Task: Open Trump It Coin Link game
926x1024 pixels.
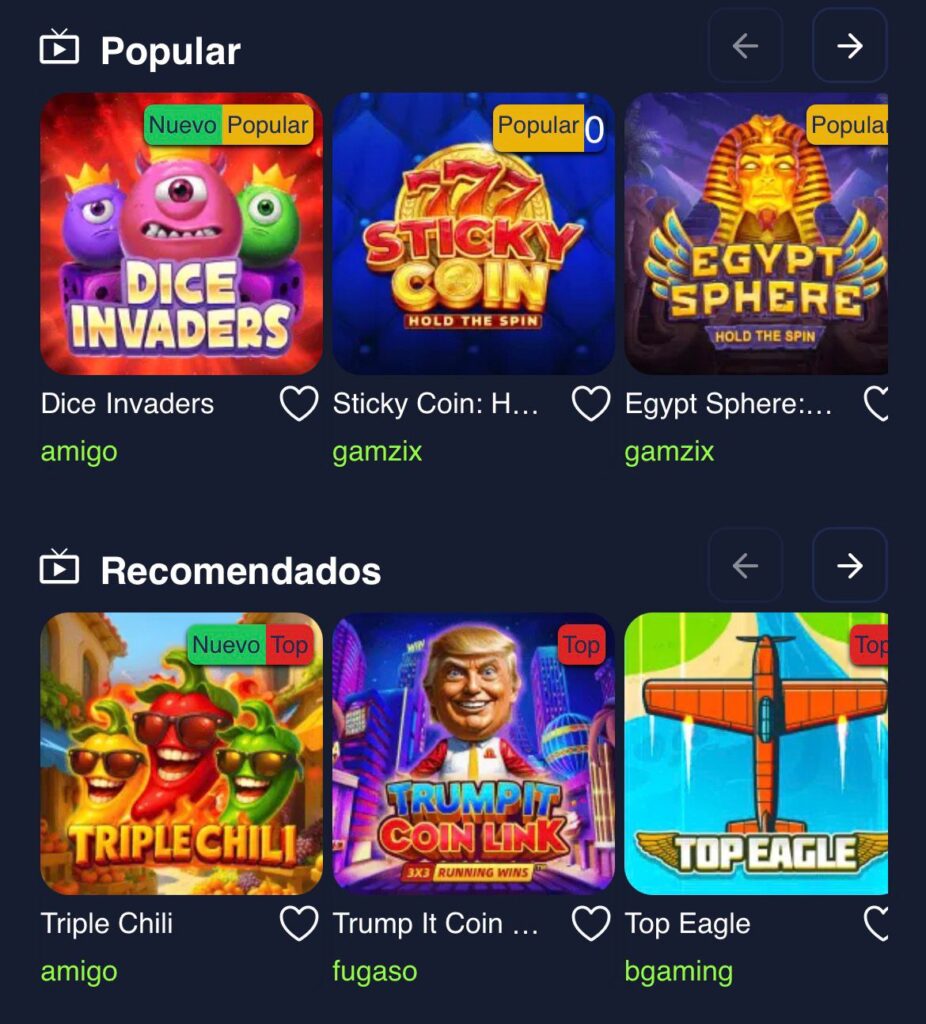Action: (x=473, y=754)
